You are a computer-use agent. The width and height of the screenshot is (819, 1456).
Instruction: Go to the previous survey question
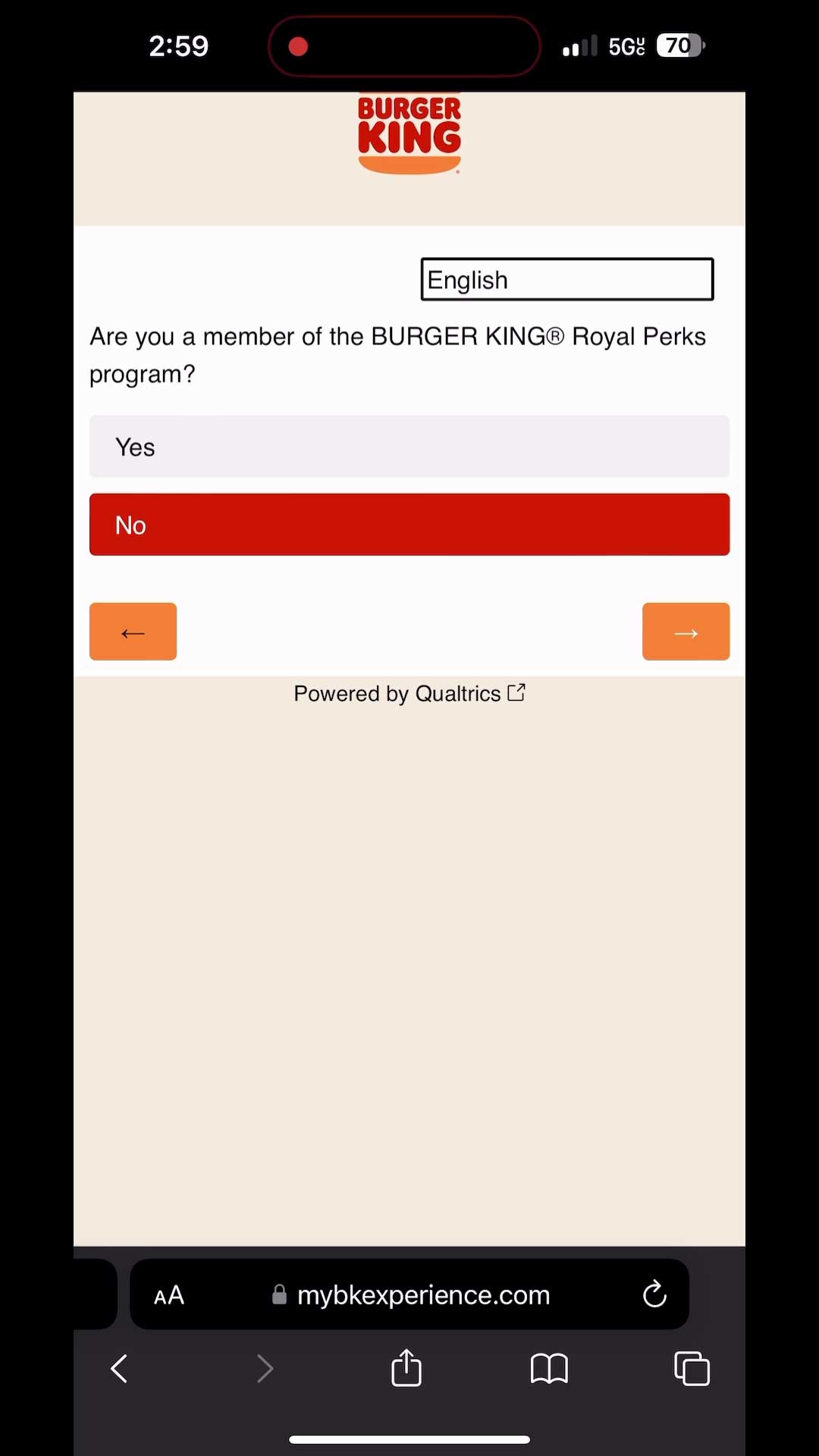133,632
